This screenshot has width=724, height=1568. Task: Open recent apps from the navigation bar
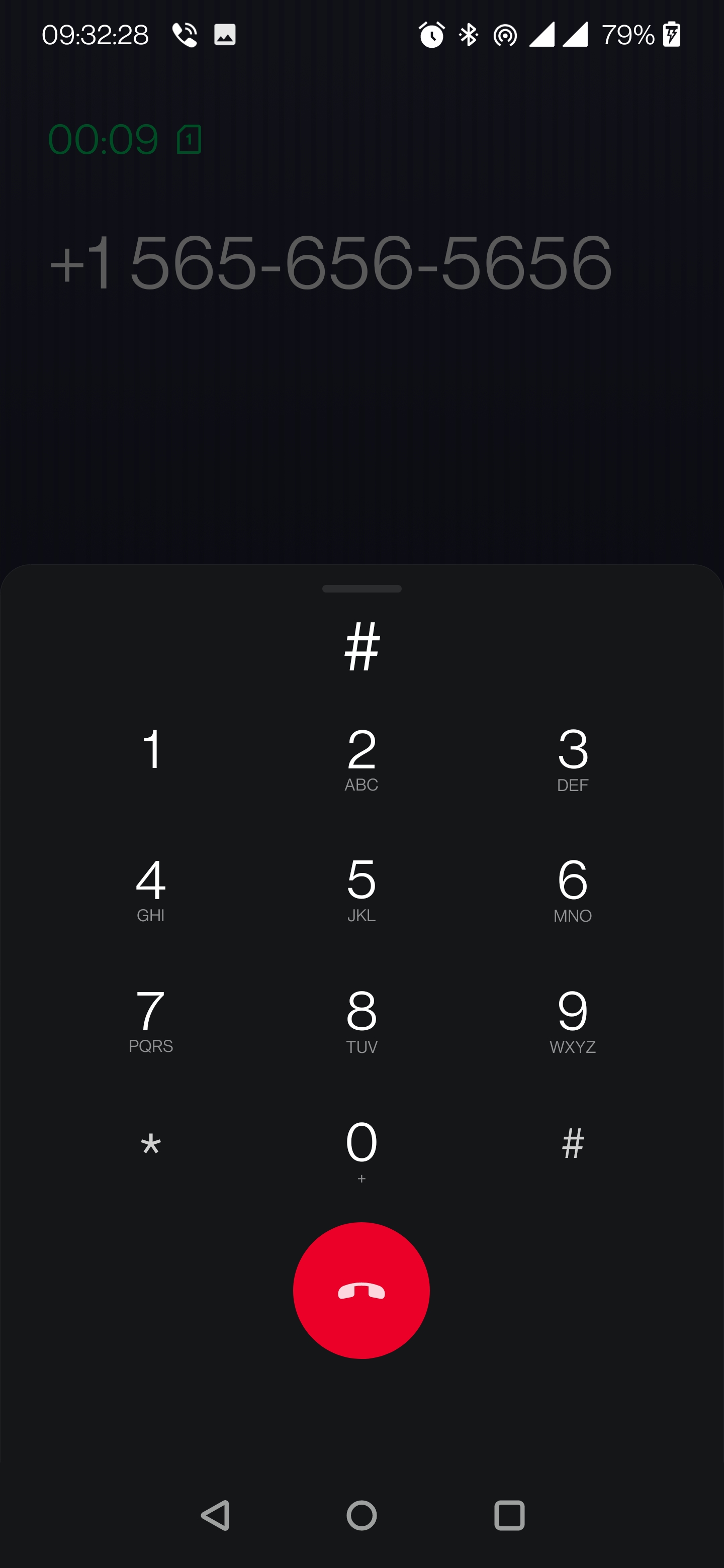(x=509, y=1515)
